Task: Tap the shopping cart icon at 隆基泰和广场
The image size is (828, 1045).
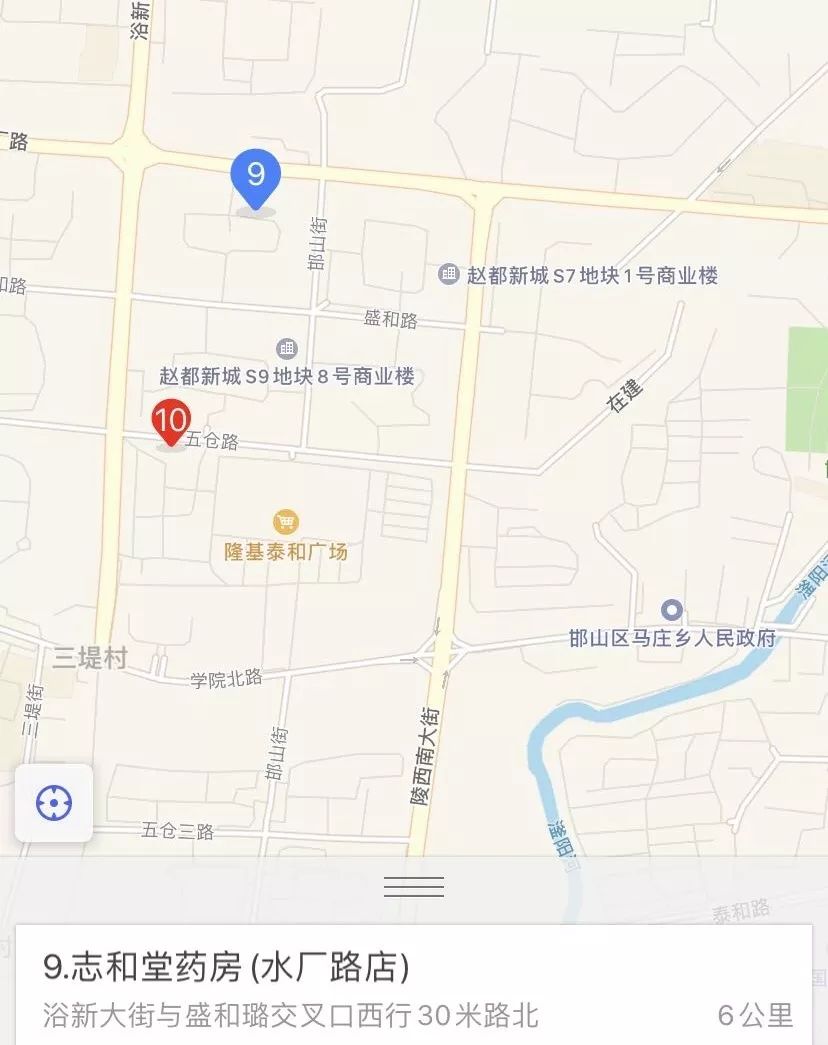Action: pos(283,522)
